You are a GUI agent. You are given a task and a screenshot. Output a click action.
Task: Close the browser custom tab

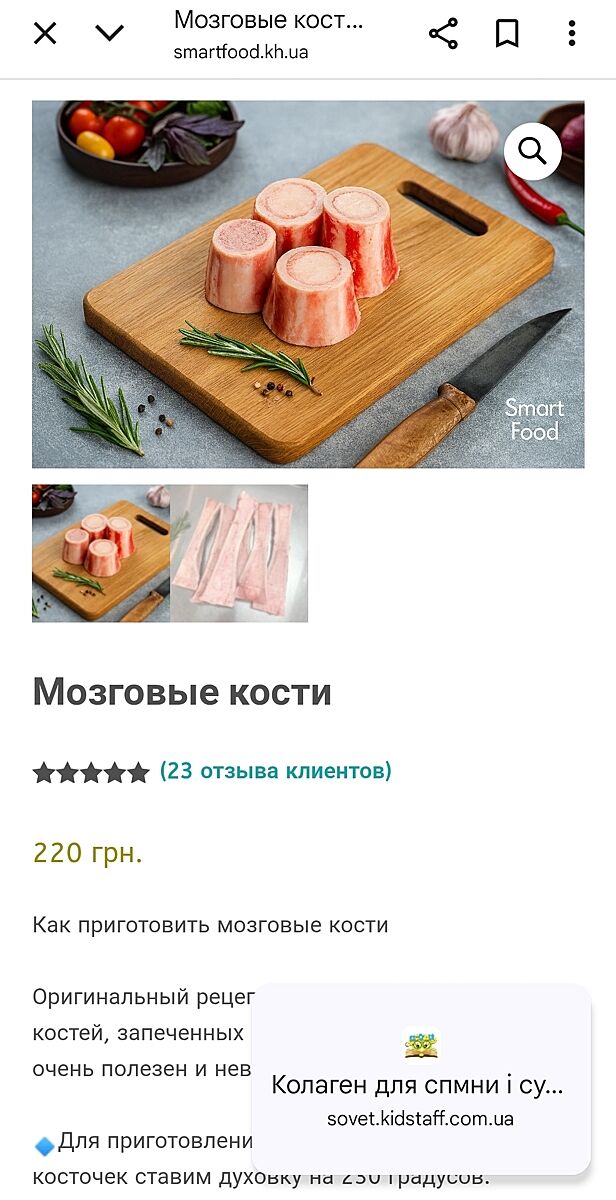click(45, 34)
